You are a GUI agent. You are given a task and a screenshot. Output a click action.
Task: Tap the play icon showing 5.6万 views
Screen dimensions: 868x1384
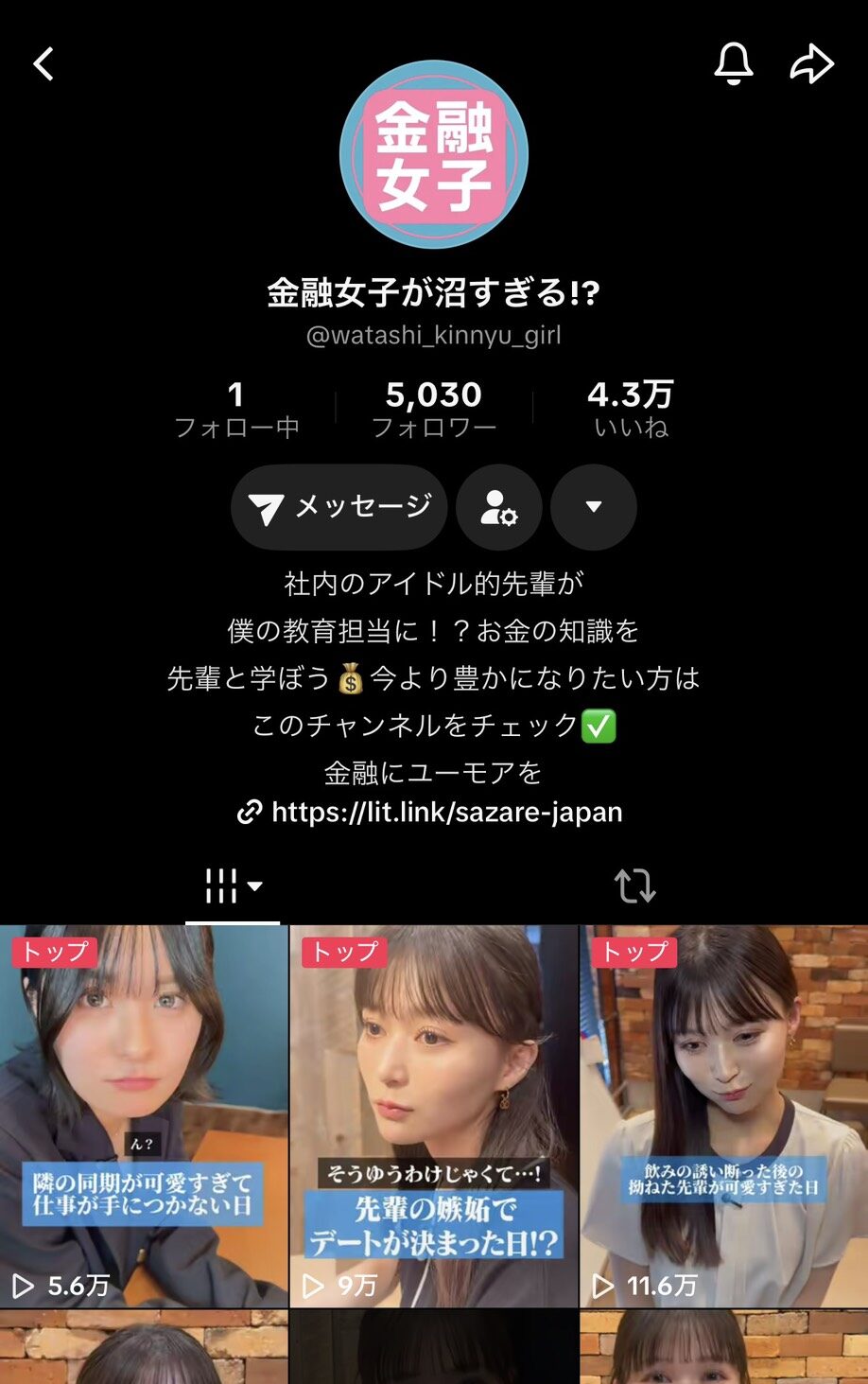(24, 1286)
